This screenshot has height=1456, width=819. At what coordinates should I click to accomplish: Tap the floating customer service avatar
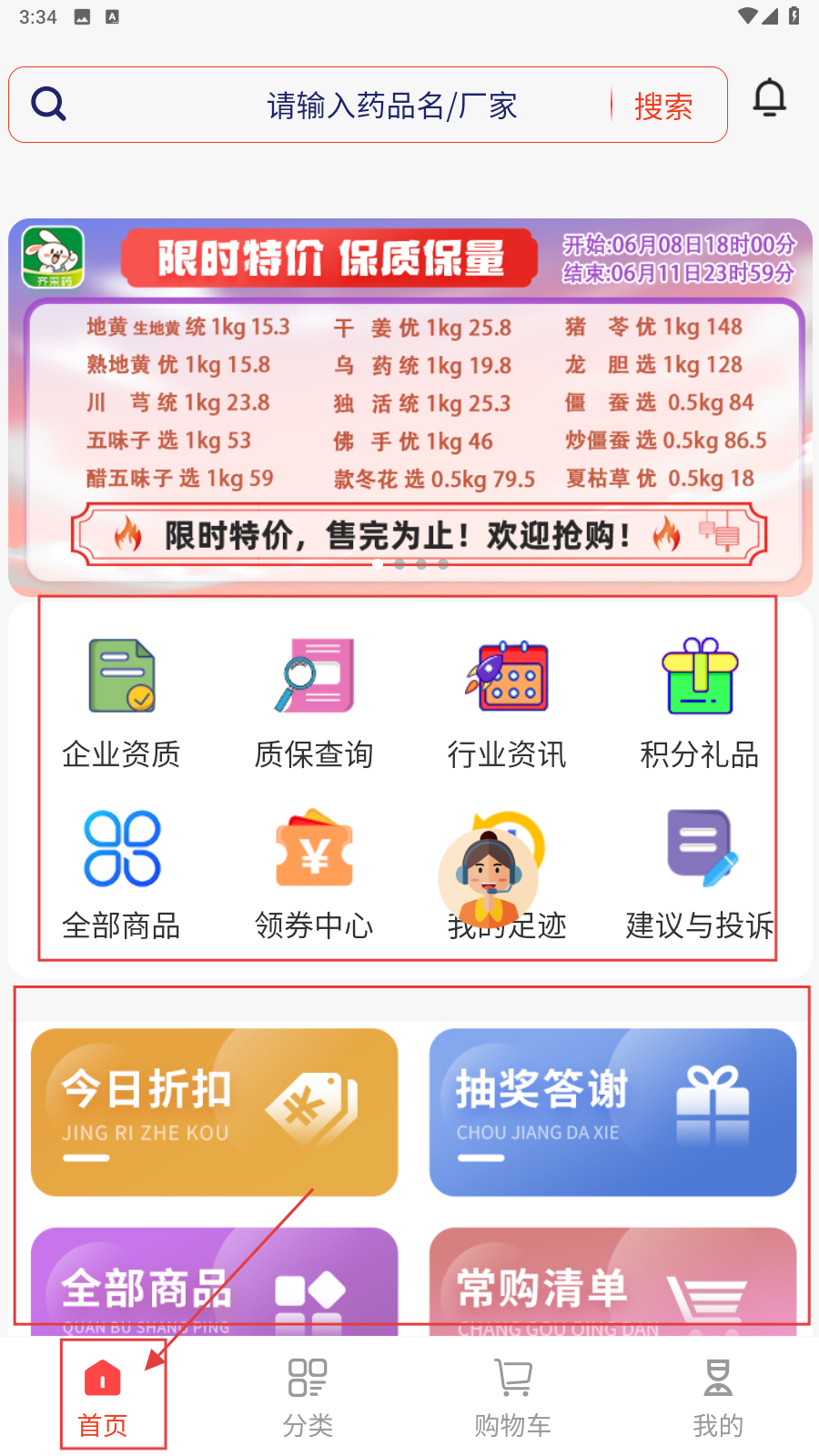point(489,875)
